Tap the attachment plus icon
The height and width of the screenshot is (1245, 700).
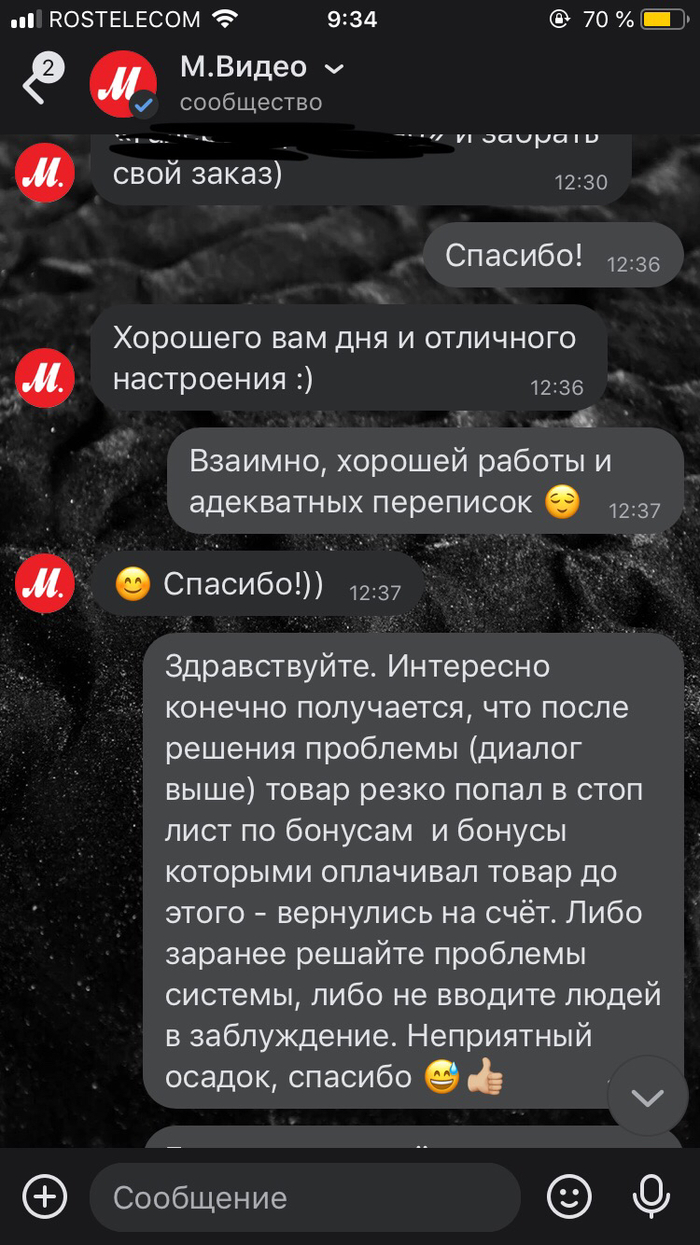point(44,1195)
